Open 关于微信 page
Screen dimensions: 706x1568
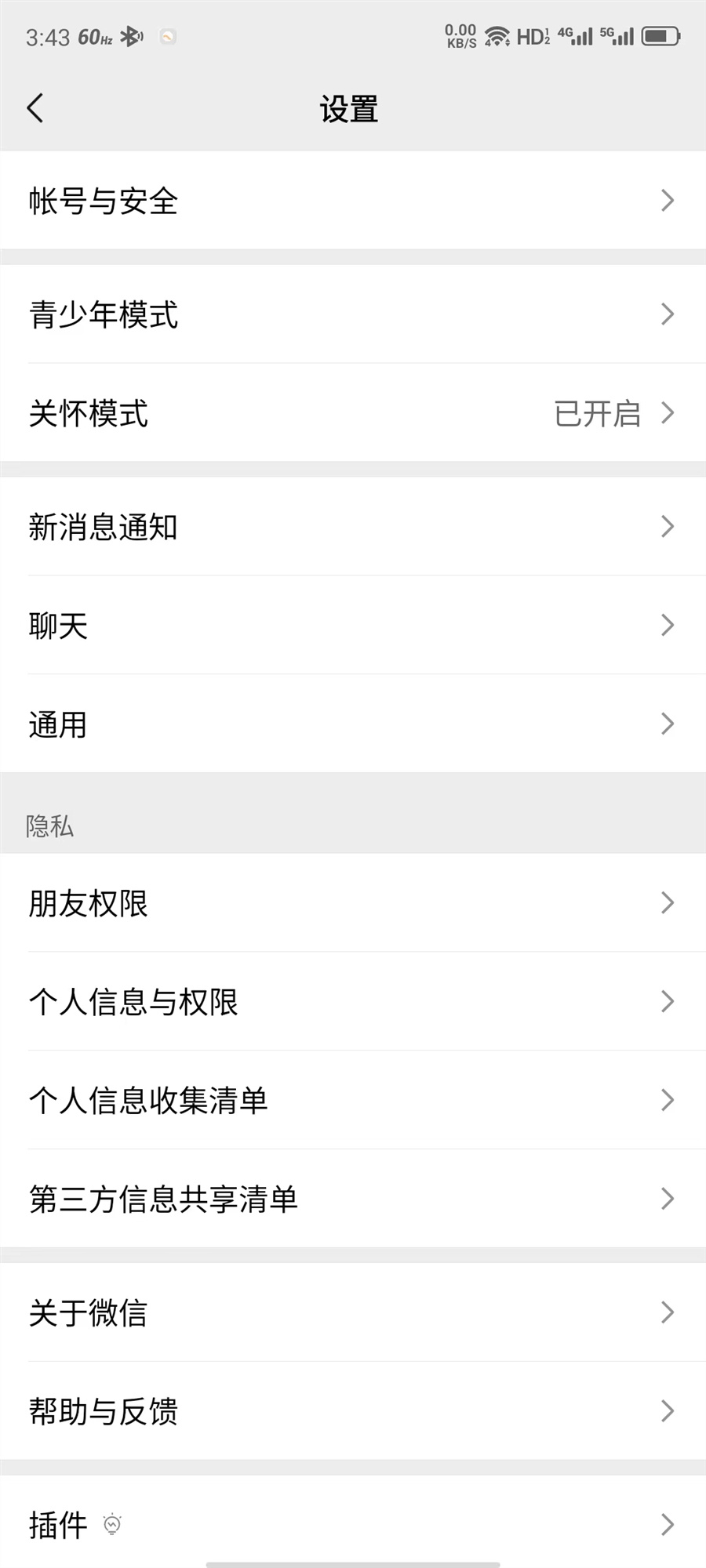tap(353, 1312)
